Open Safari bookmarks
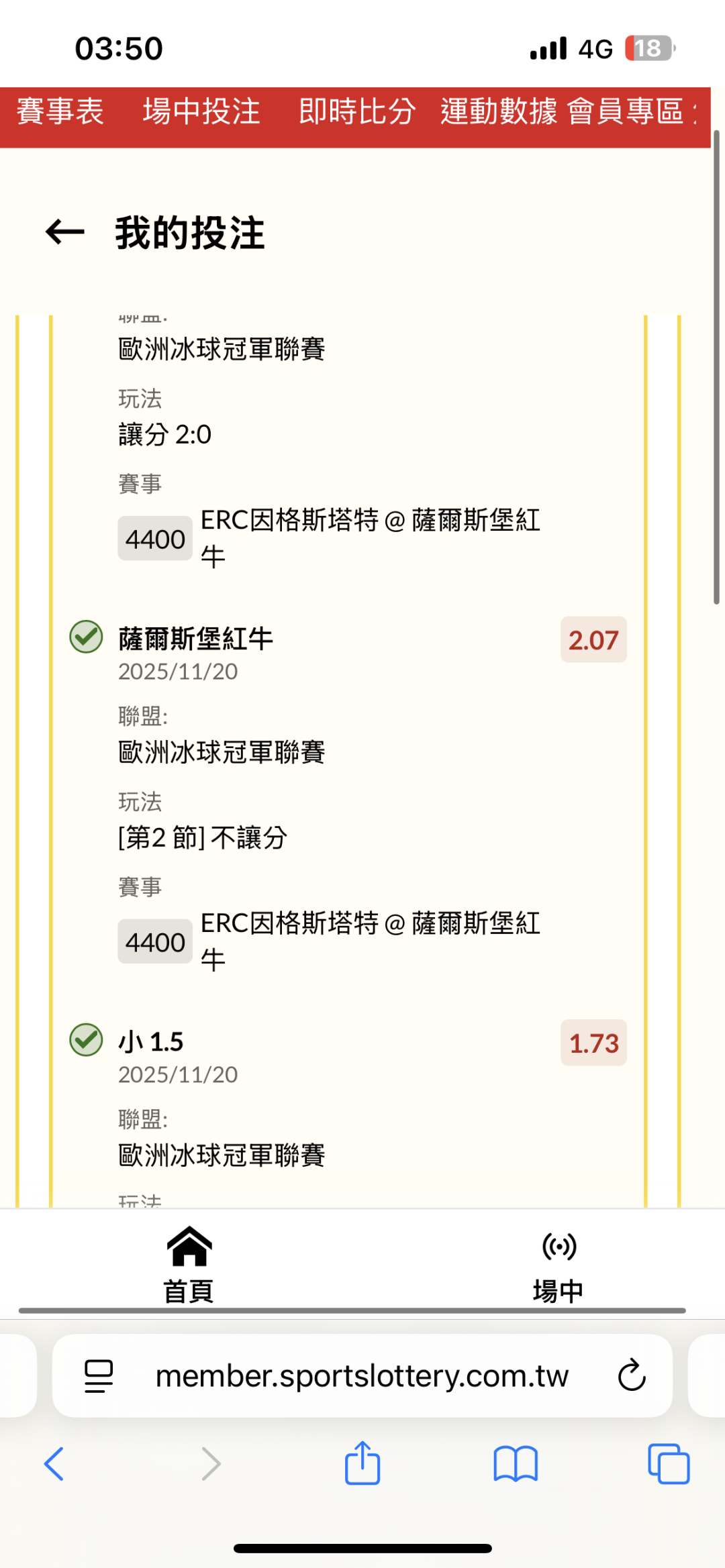Viewport: 725px width, 1568px height. pyautogui.click(x=516, y=1463)
